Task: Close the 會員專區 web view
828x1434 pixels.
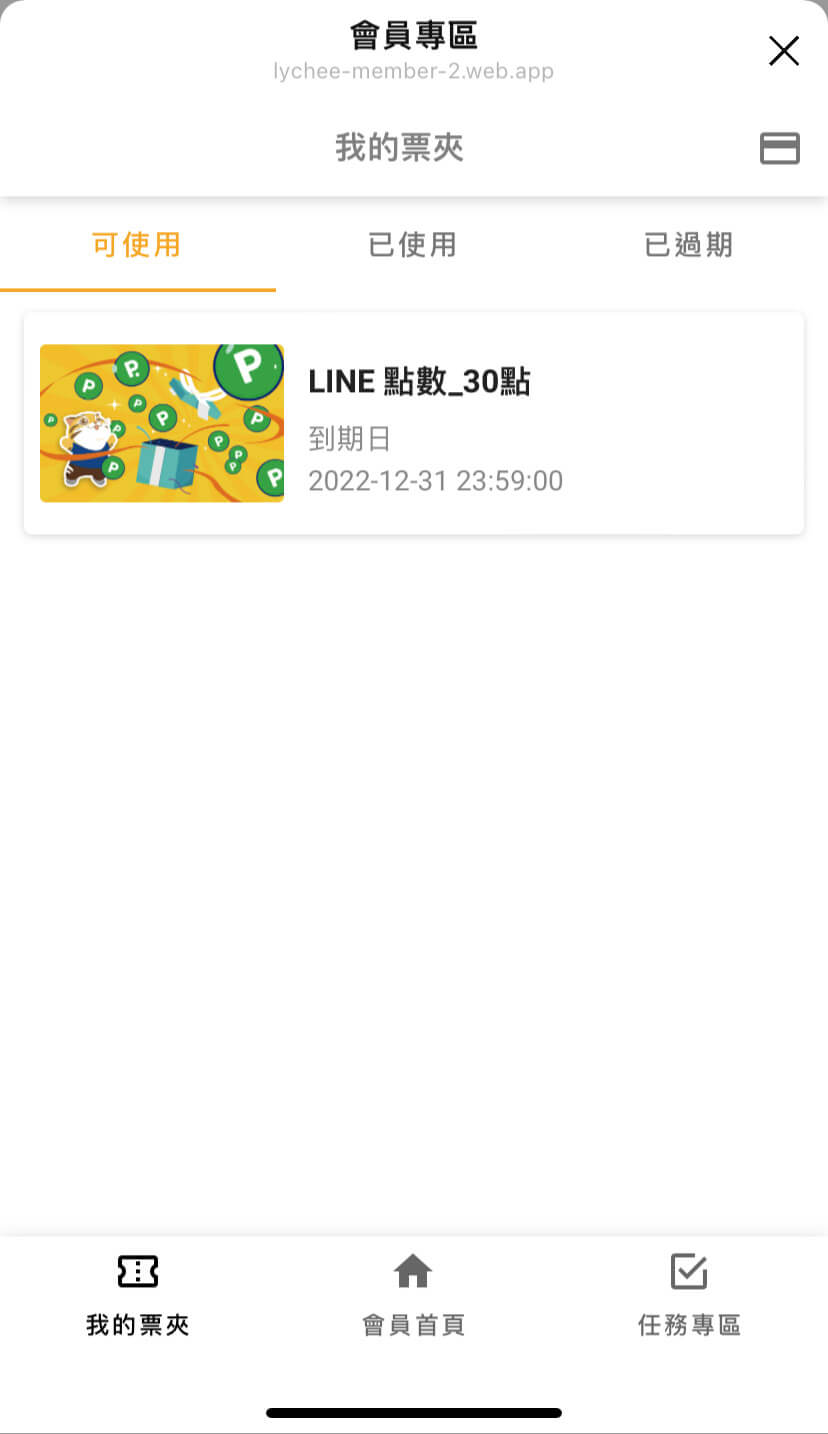Action: [x=783, y=51]
